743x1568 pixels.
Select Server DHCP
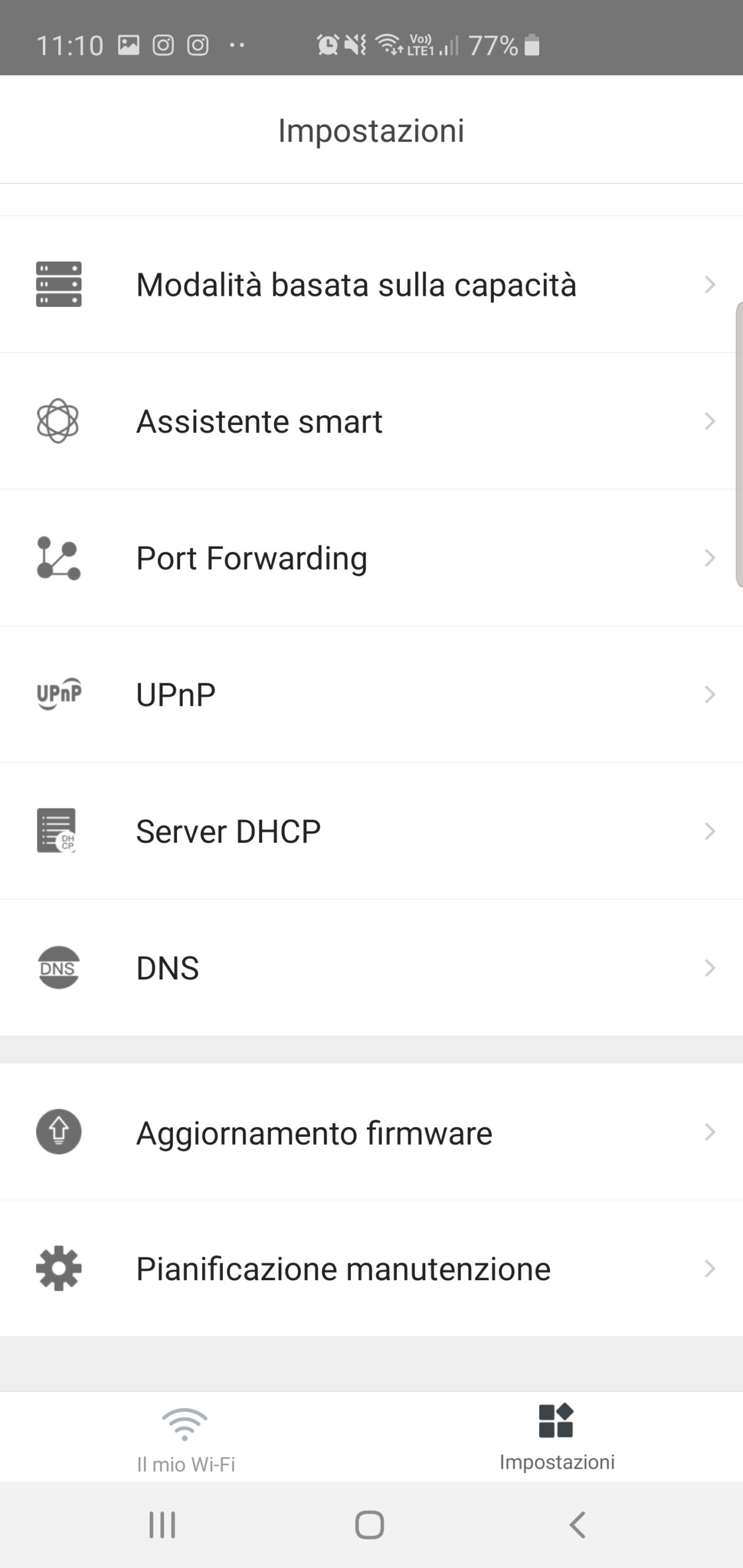coord(371,831)
